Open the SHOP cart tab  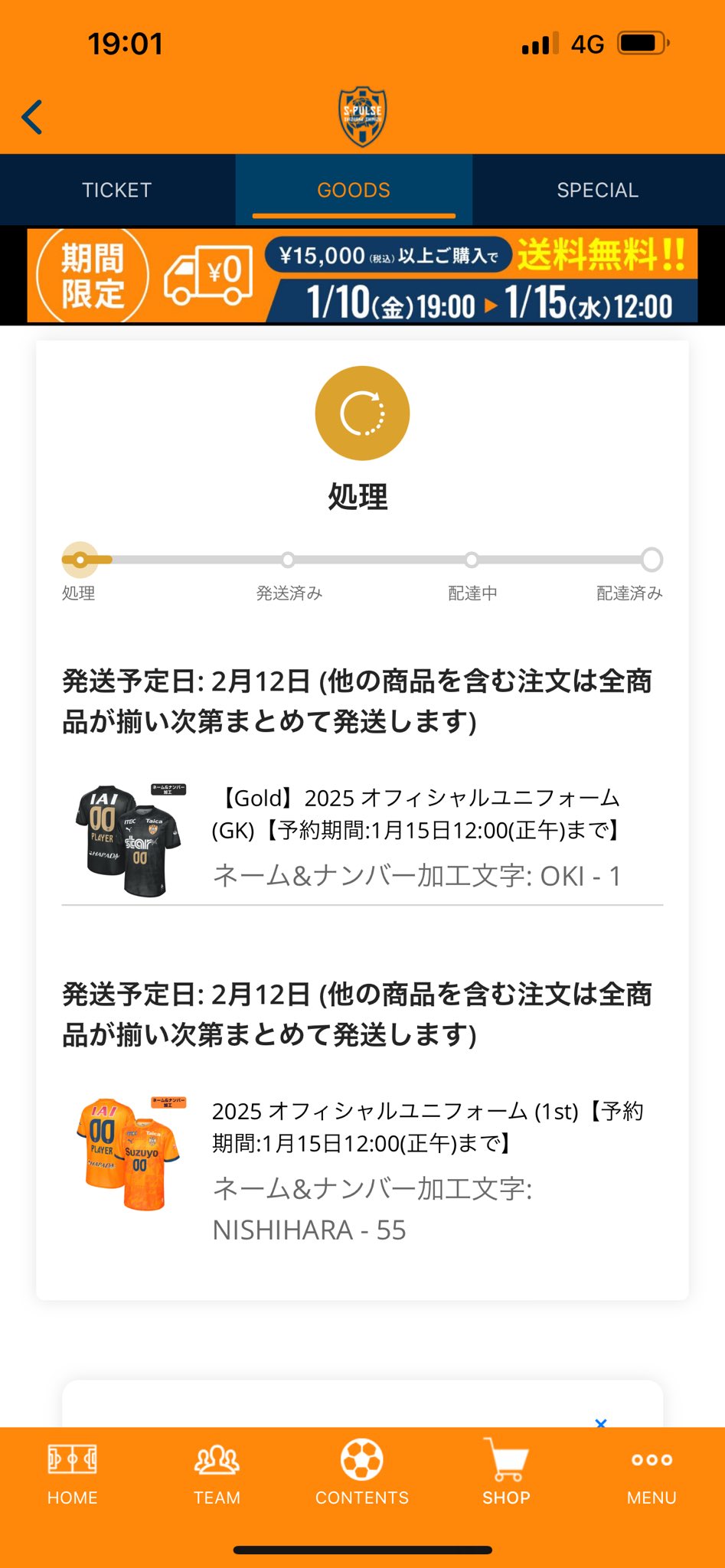coord(506,1474)
